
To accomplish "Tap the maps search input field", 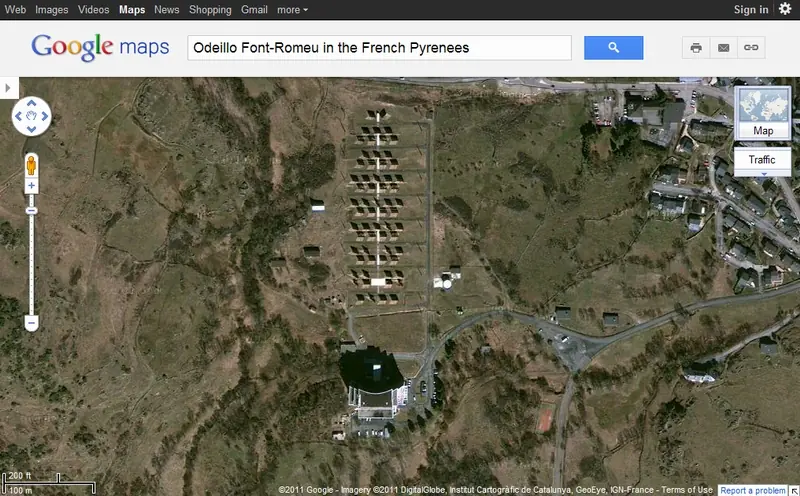I will (379, 48).
